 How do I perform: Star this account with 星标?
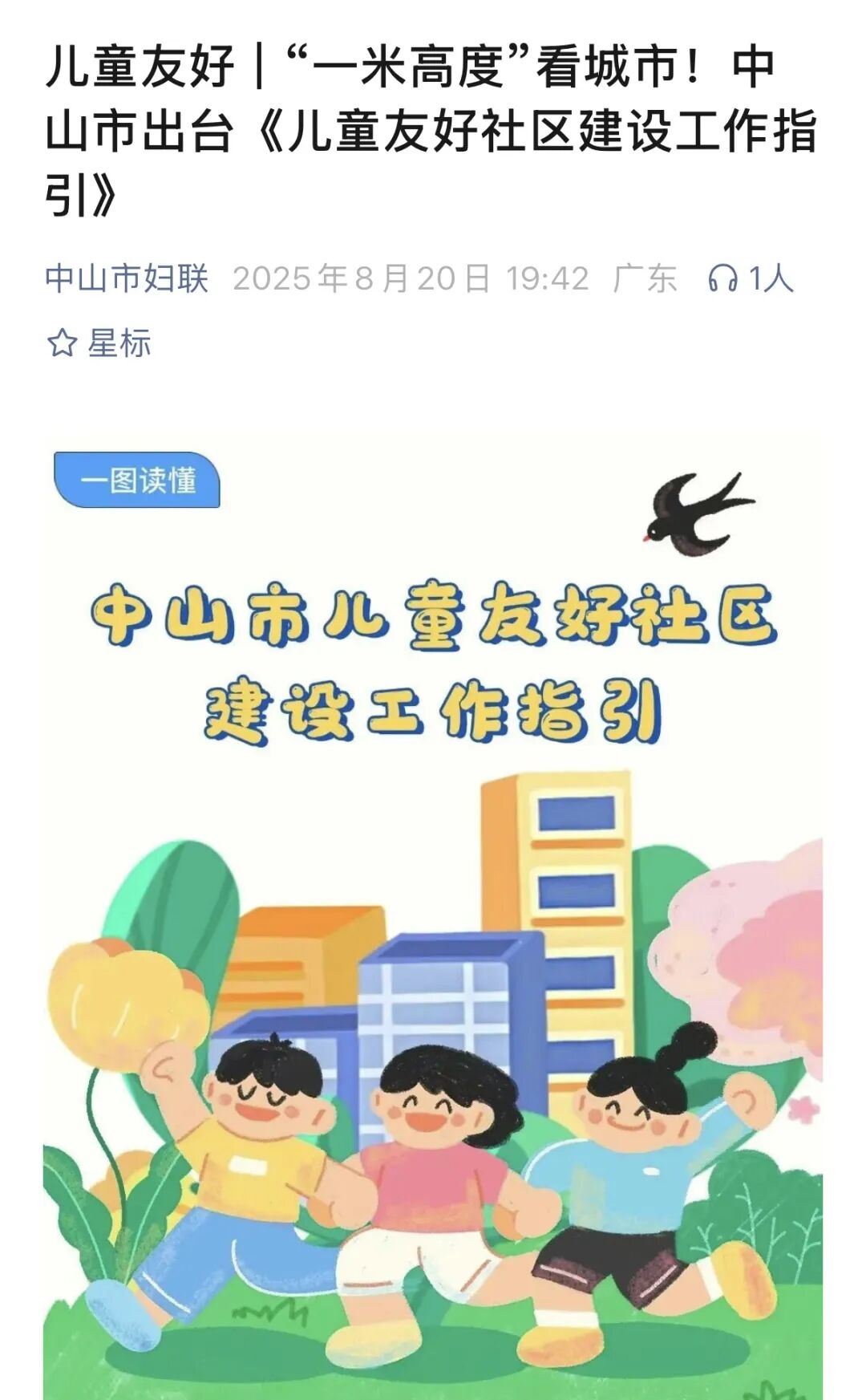(x=99, y=343)
